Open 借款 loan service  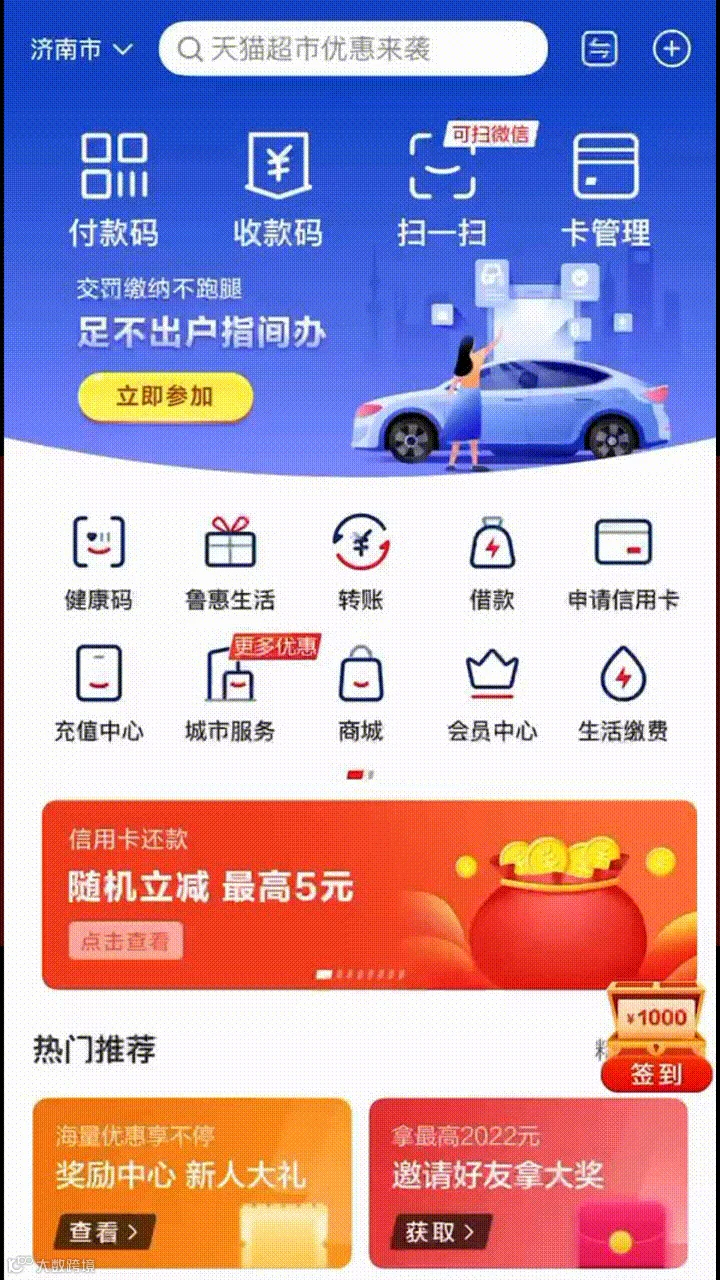492,563
